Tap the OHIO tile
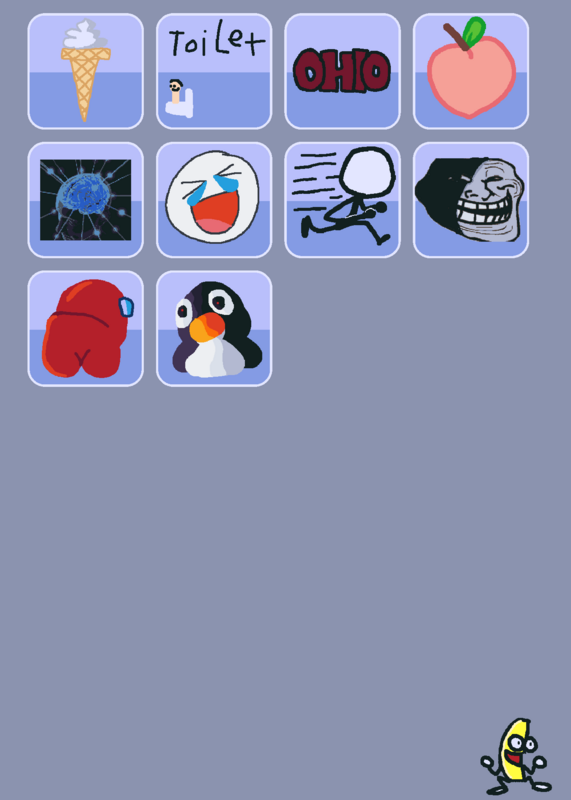This screenshot has height=800, width=571. point(342,71)
